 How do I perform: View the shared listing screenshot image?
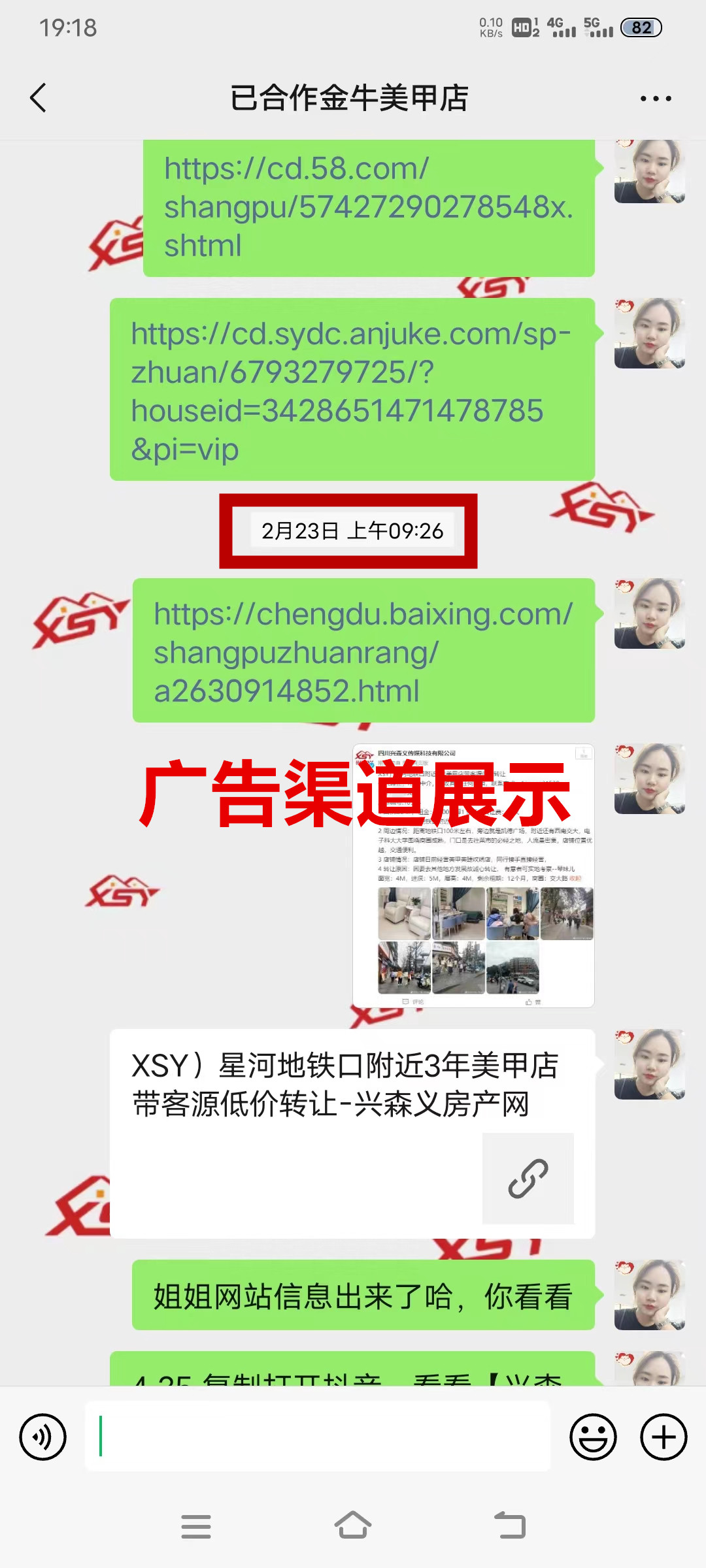tap(473, 875)
